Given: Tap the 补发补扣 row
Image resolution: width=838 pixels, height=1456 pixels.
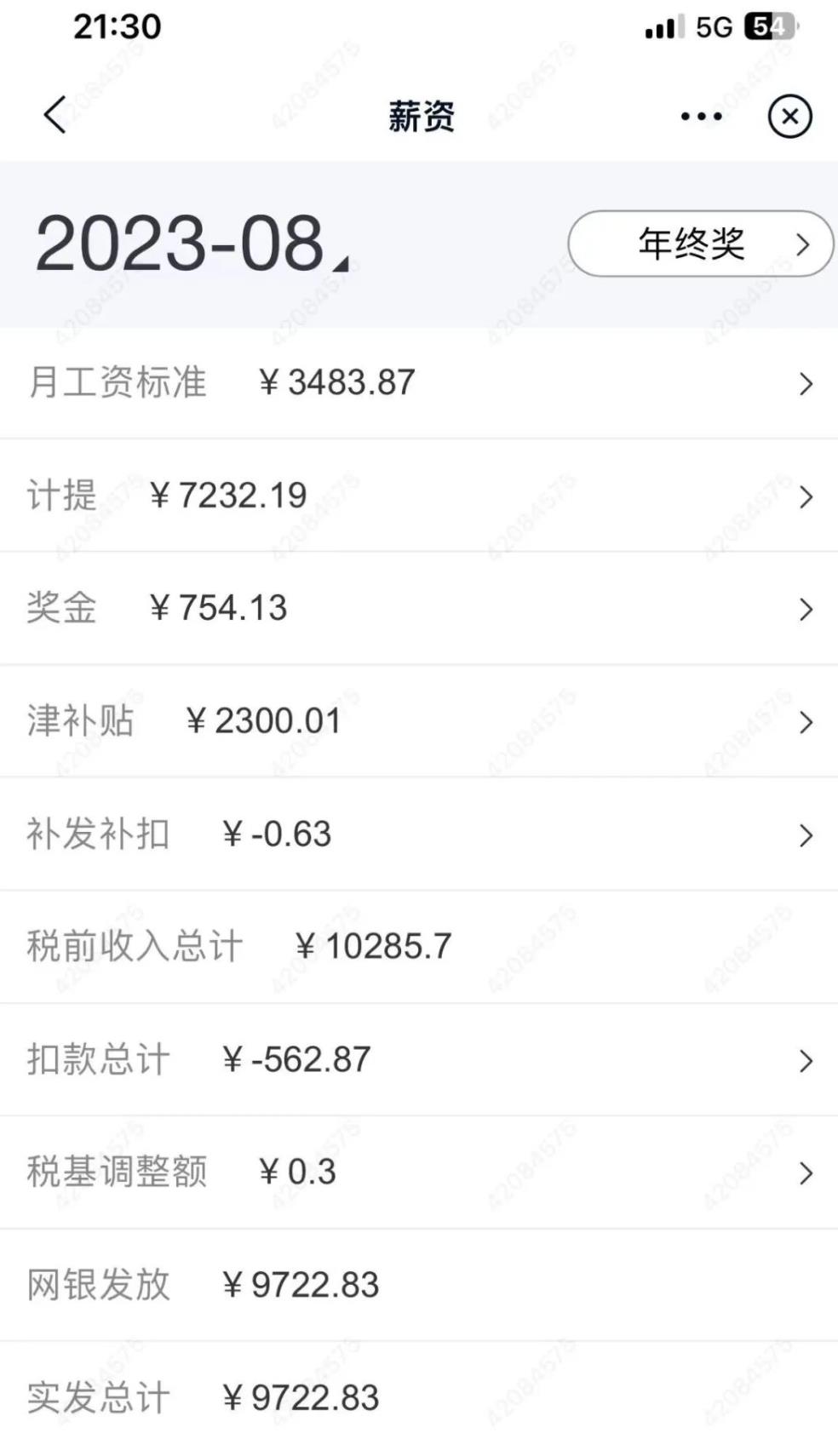Looking at the screenshot, I should tap(417, 834).
